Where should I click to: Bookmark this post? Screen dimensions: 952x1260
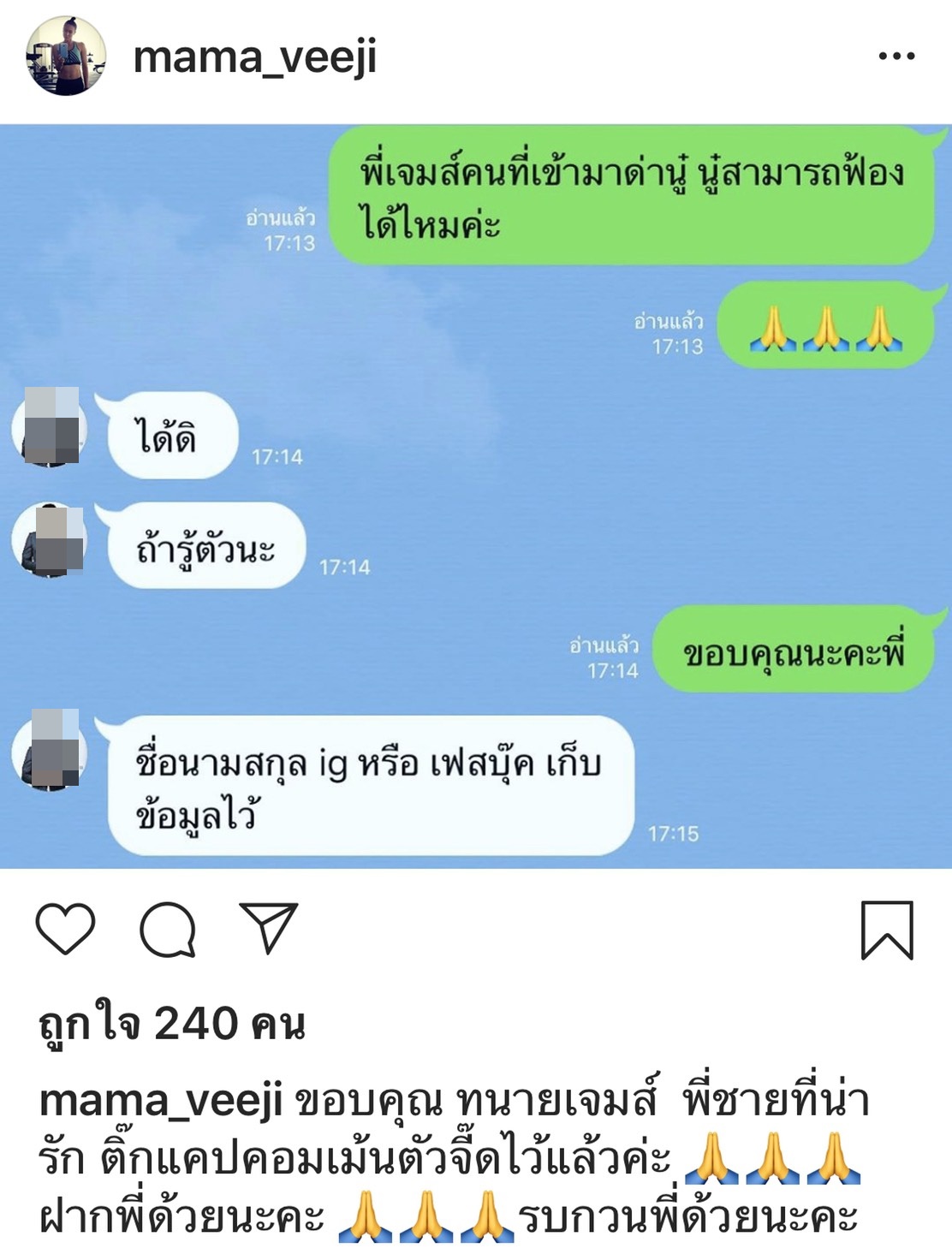pos(887,930)
